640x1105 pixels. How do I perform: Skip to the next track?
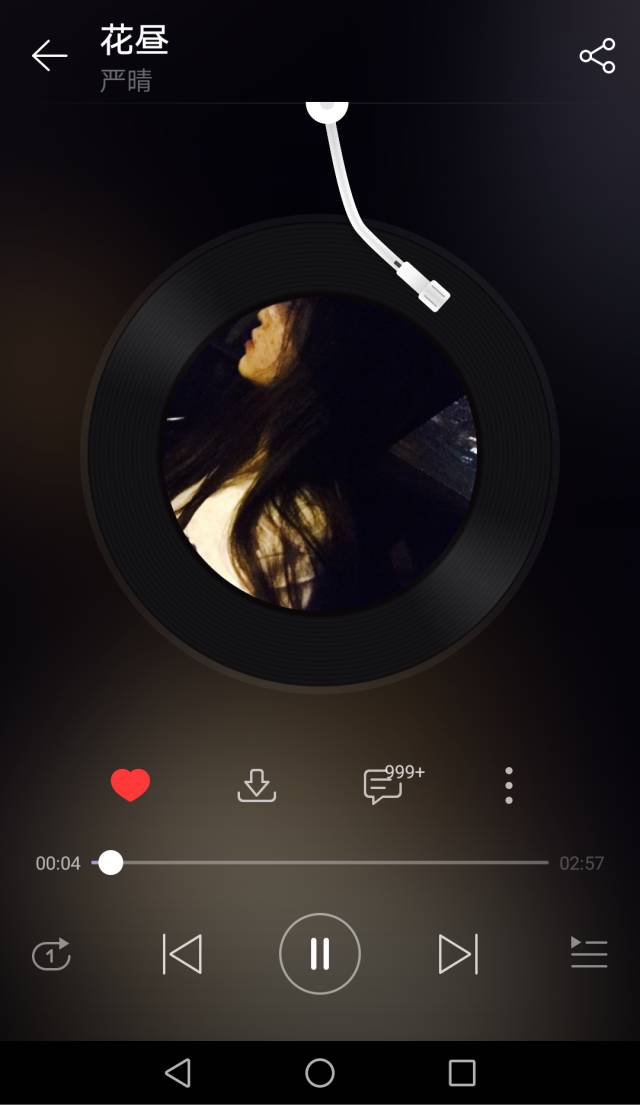coord(458,954)
